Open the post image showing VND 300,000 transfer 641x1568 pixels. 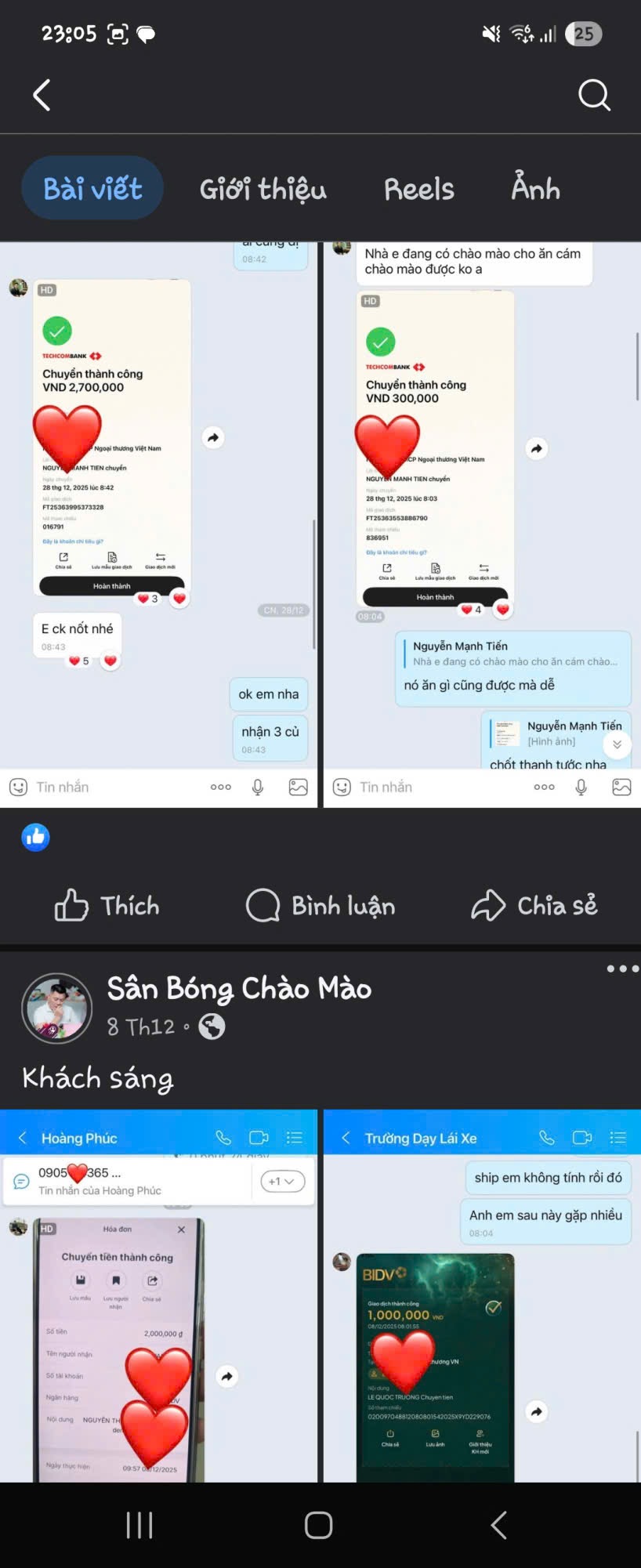click(x=482, y=523)
